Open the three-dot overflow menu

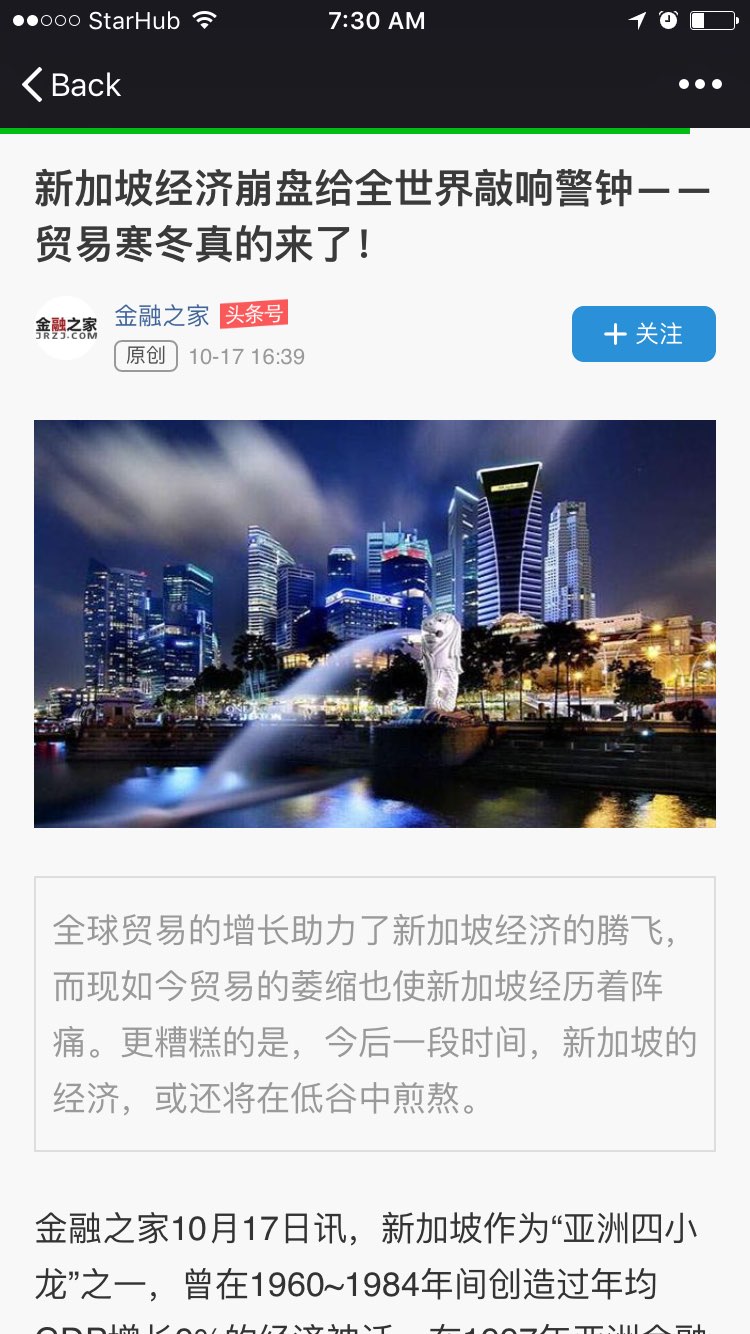click(x=700, y=85)
